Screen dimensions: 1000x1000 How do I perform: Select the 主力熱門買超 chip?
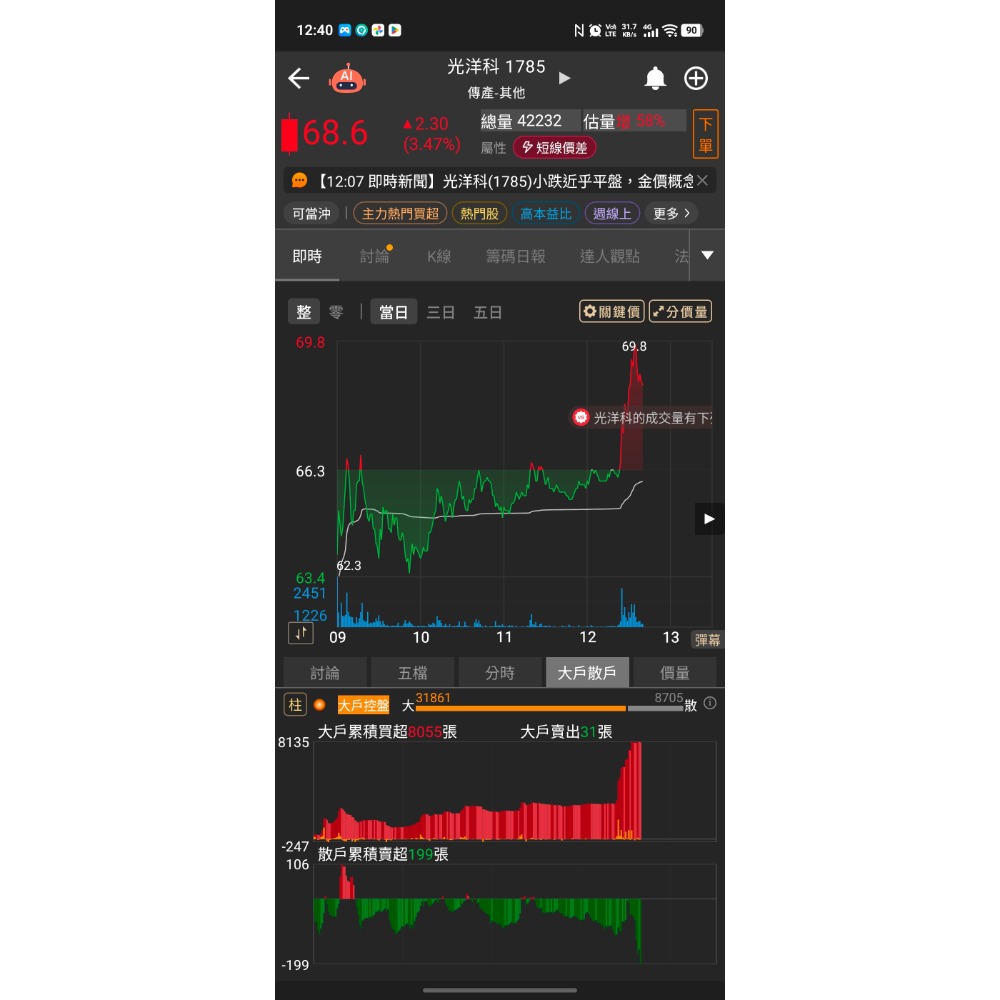point(399,213)
